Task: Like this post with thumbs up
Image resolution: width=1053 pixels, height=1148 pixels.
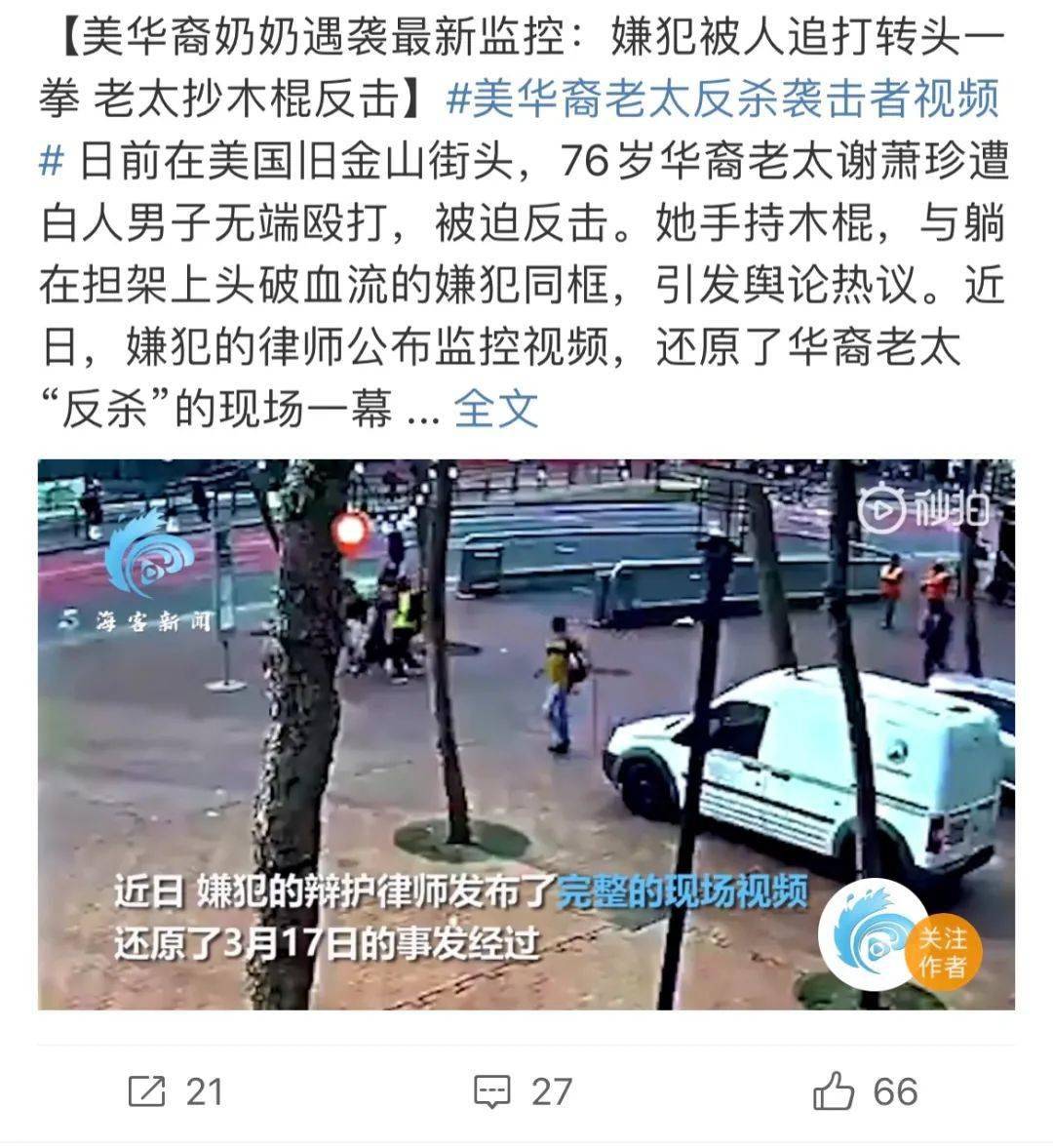Action: [x=864, y=1090]
